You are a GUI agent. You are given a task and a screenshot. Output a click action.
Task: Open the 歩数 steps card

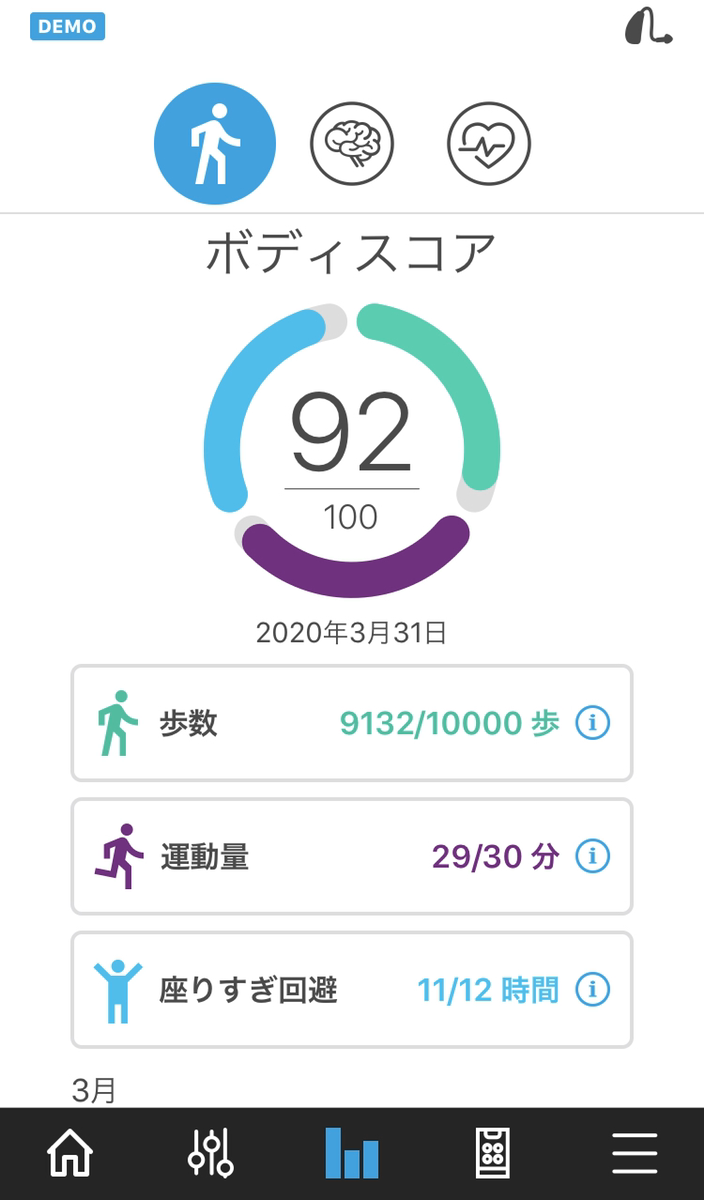352,723
